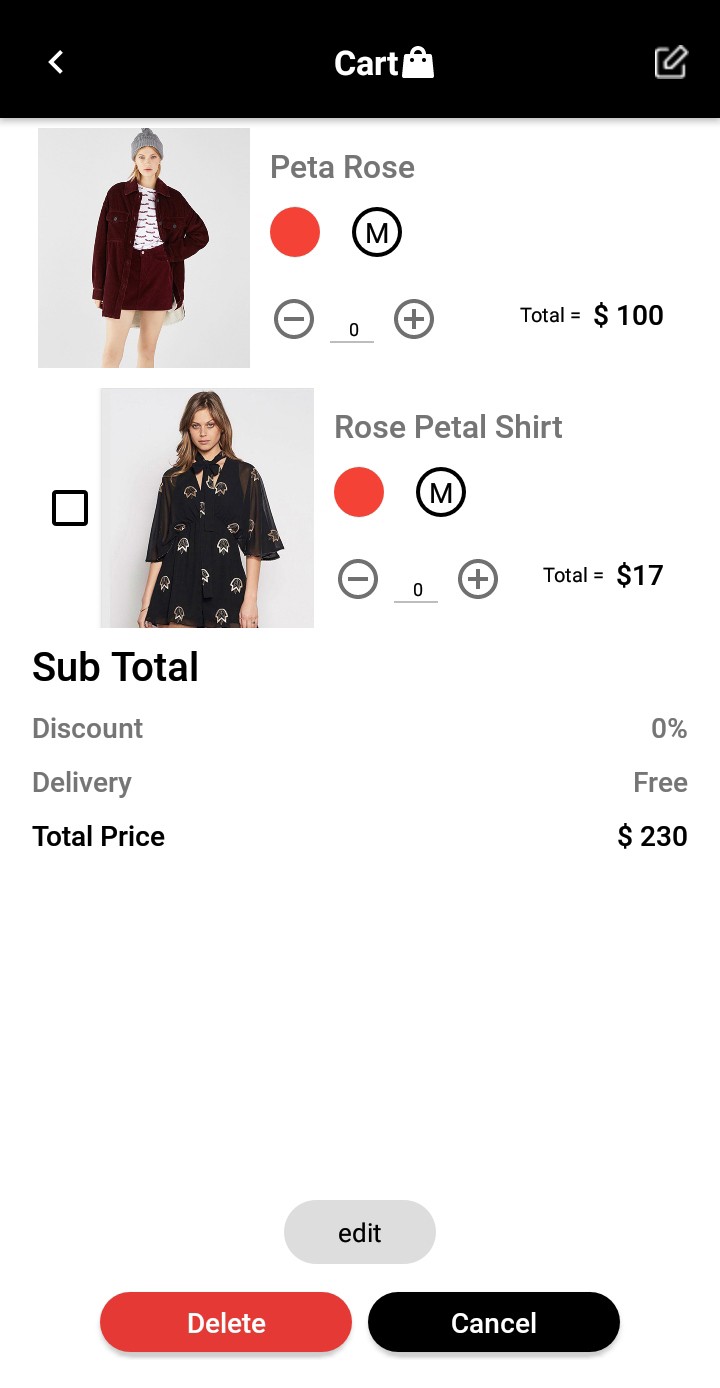Increase quantity of Rose Petal Shirt
This screenshot has width=720, height=1388.
[x=478, y=580]
